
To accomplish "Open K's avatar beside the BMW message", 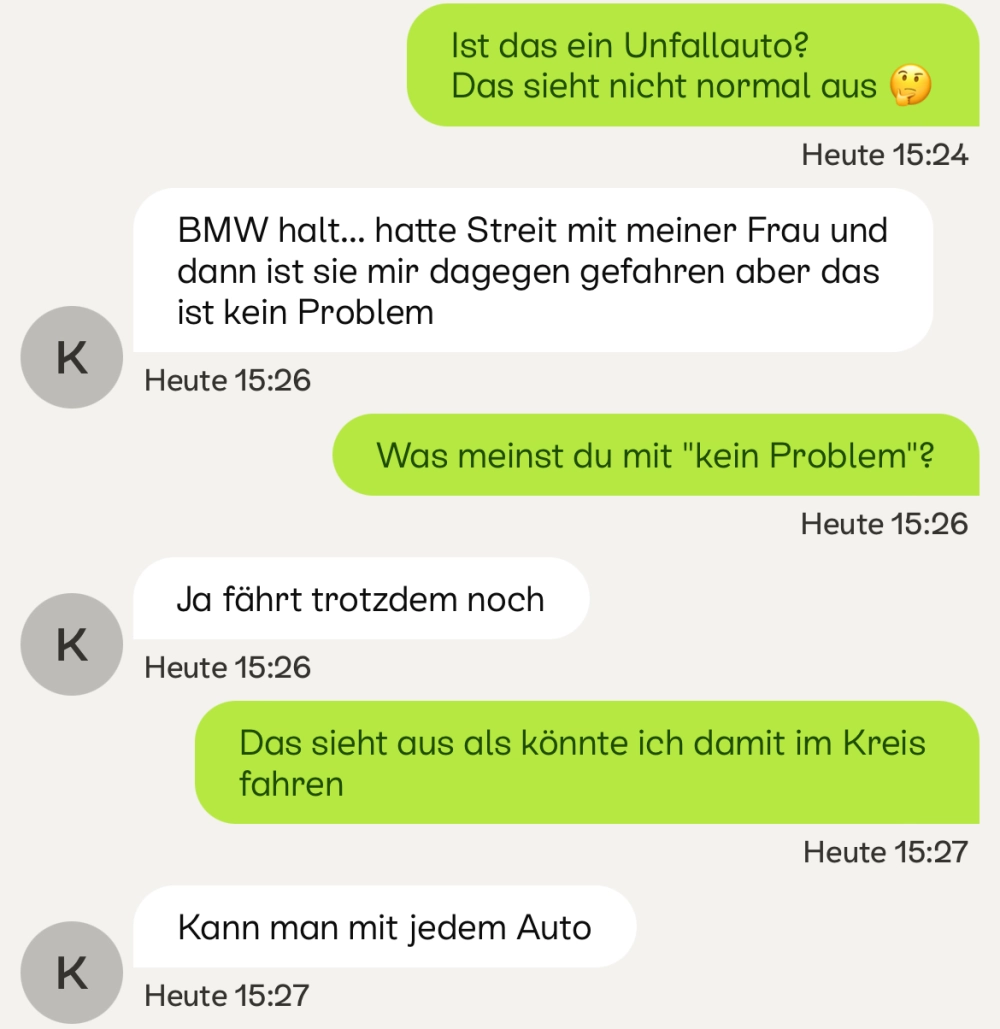I will [x=71, y=358].
